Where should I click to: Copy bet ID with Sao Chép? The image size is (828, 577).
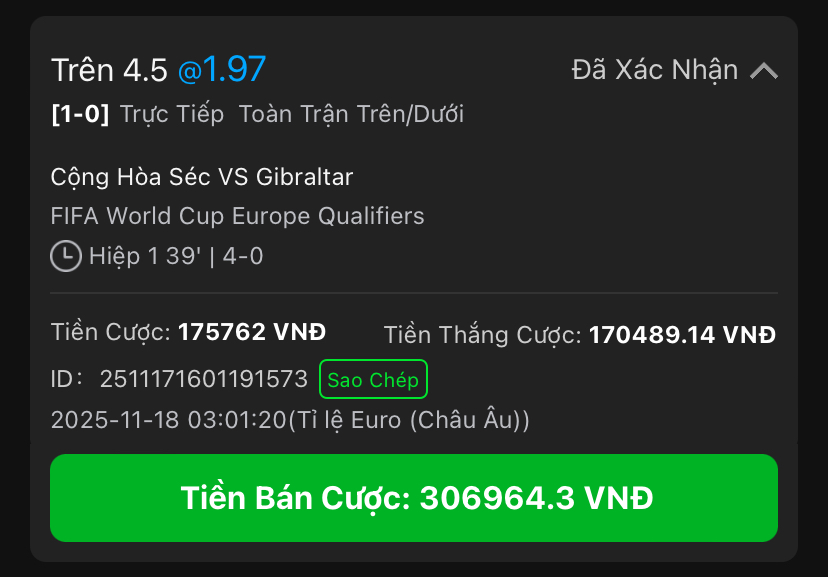(373, 380)
